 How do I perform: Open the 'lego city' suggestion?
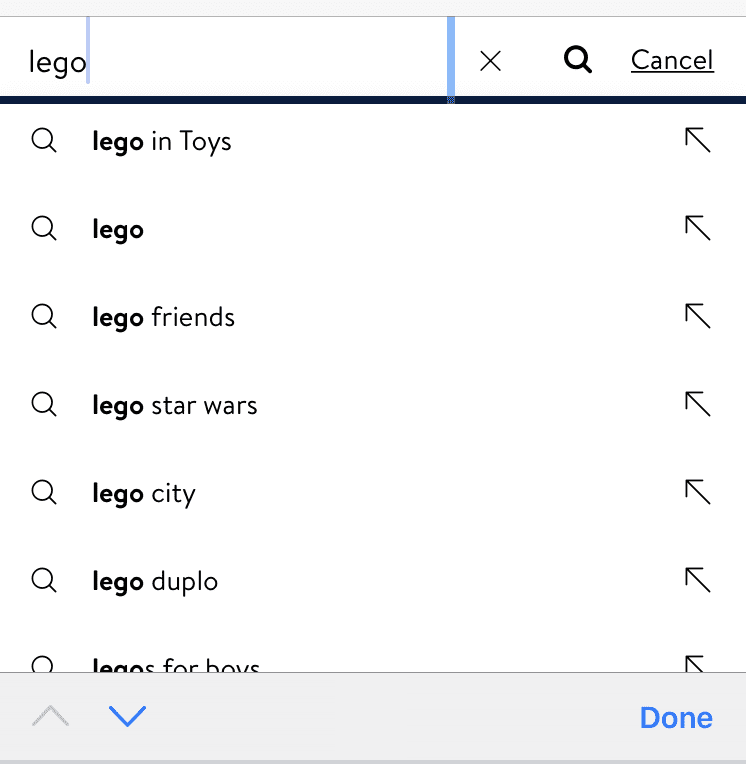(143, 492)
